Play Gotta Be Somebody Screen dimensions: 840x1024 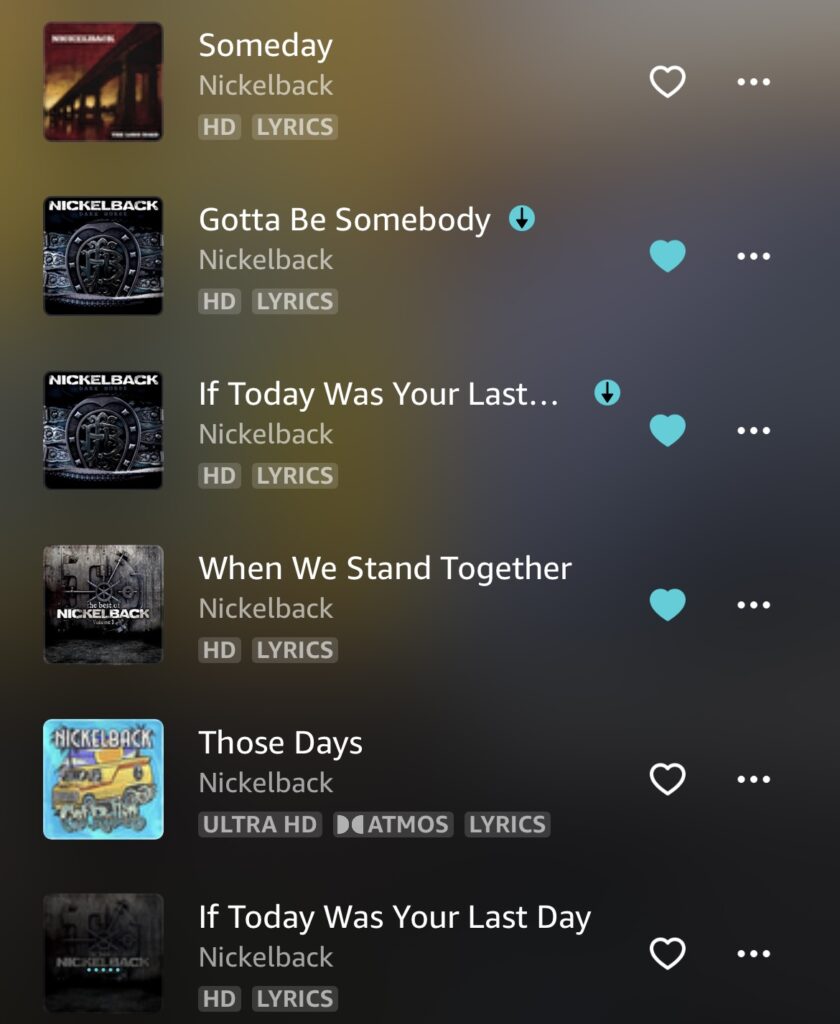click(x=344, y=221)
